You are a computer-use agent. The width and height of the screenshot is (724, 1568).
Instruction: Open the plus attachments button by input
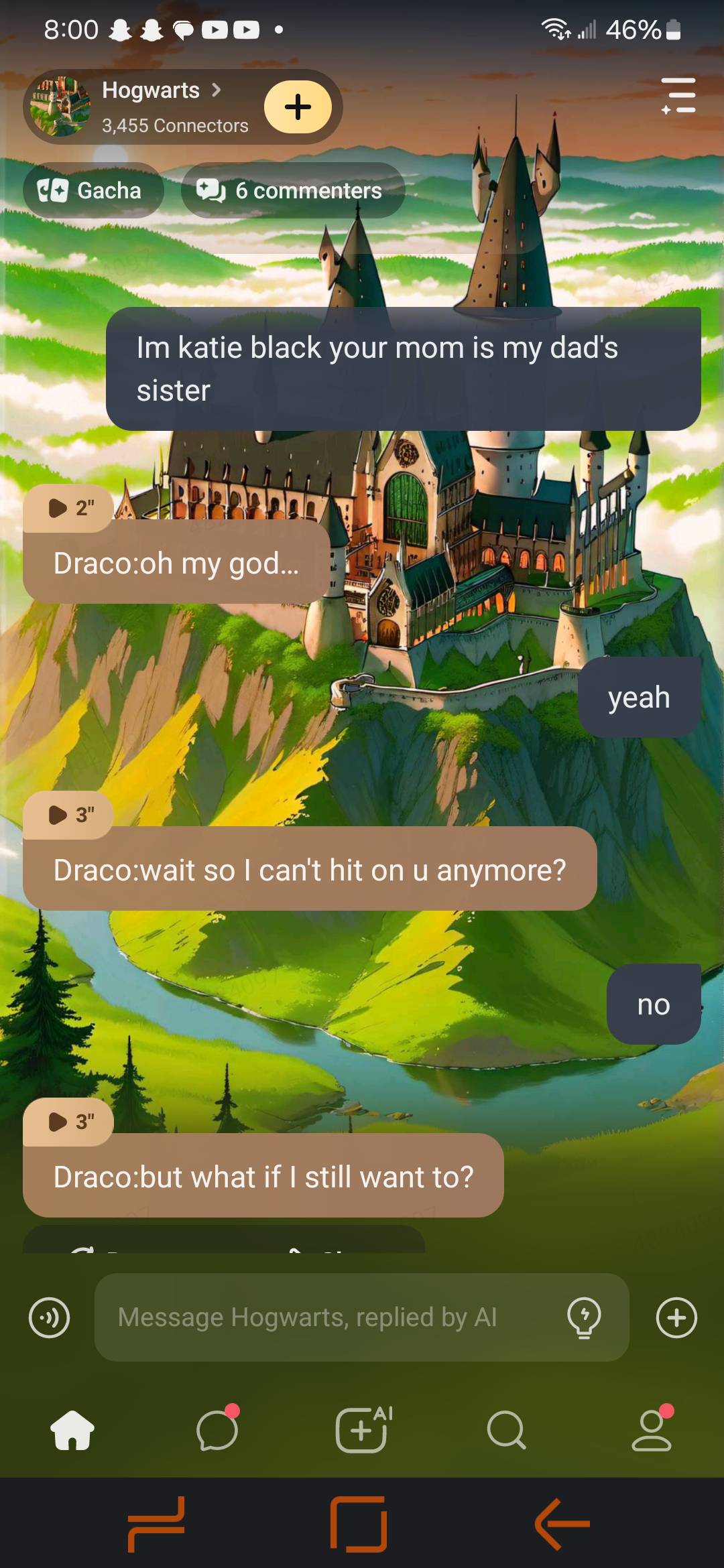(x=676, y=1317)
